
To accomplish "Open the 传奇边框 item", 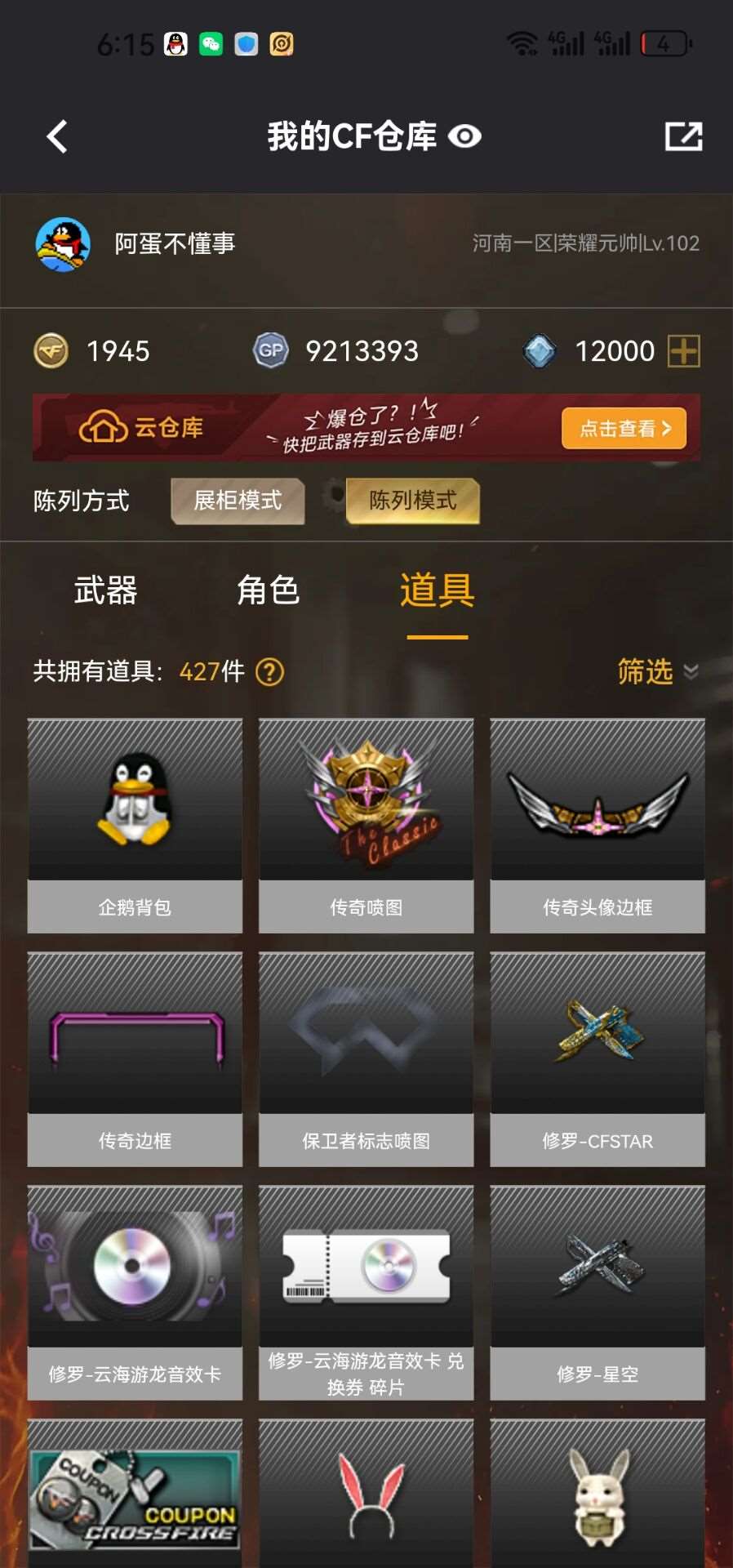I will [135, 1058].
